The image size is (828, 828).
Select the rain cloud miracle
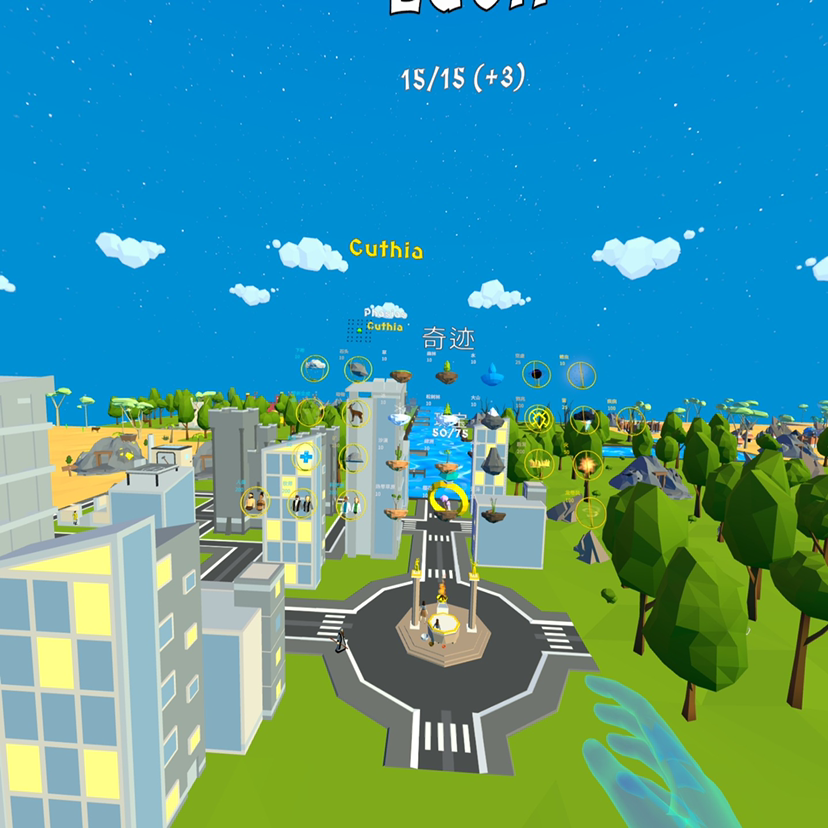pos(315,366)
